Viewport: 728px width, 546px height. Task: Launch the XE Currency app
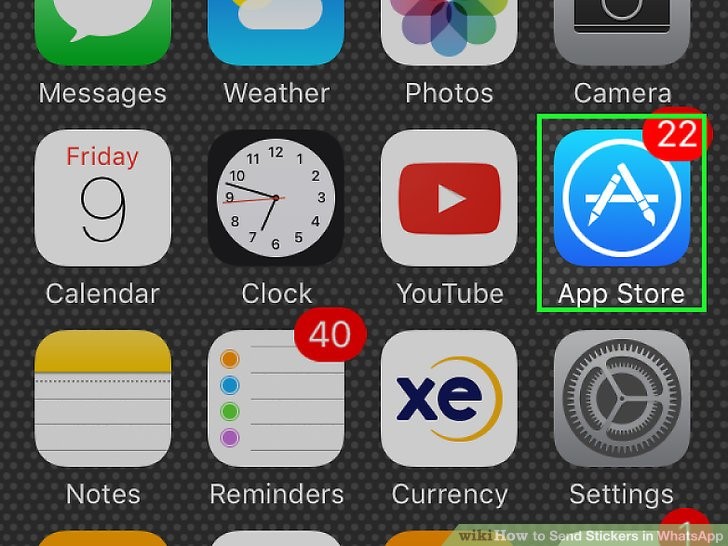point(449,398)
